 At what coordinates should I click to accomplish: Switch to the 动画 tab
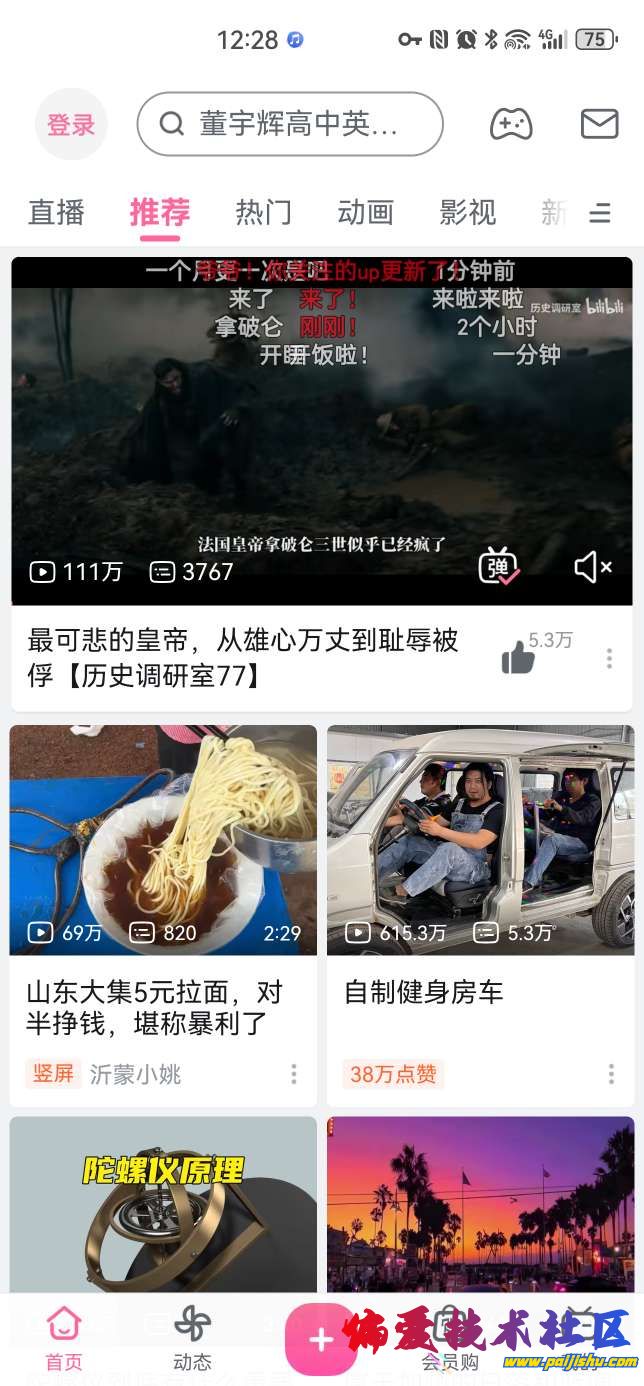[365, 212]
